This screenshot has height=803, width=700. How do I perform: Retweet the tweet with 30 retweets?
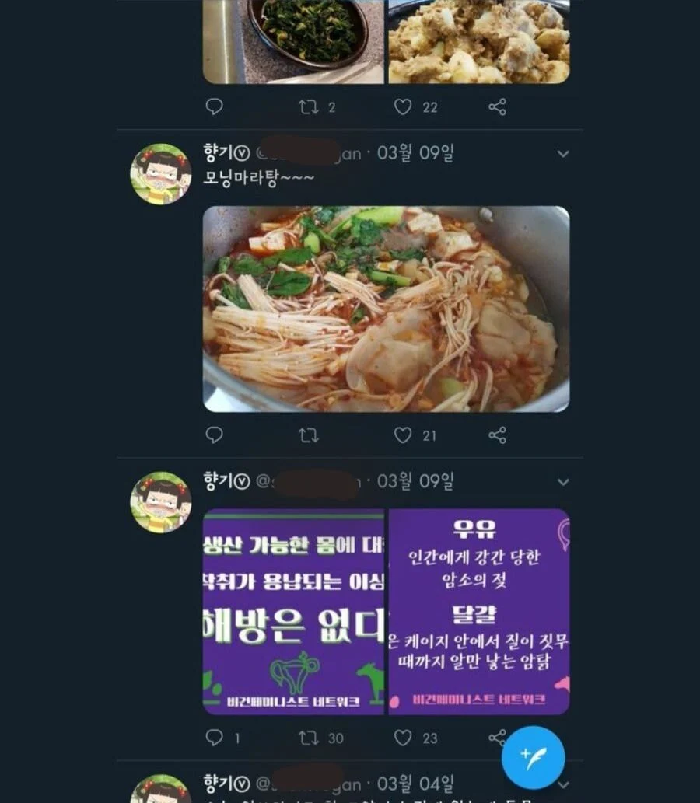[309, 738]
